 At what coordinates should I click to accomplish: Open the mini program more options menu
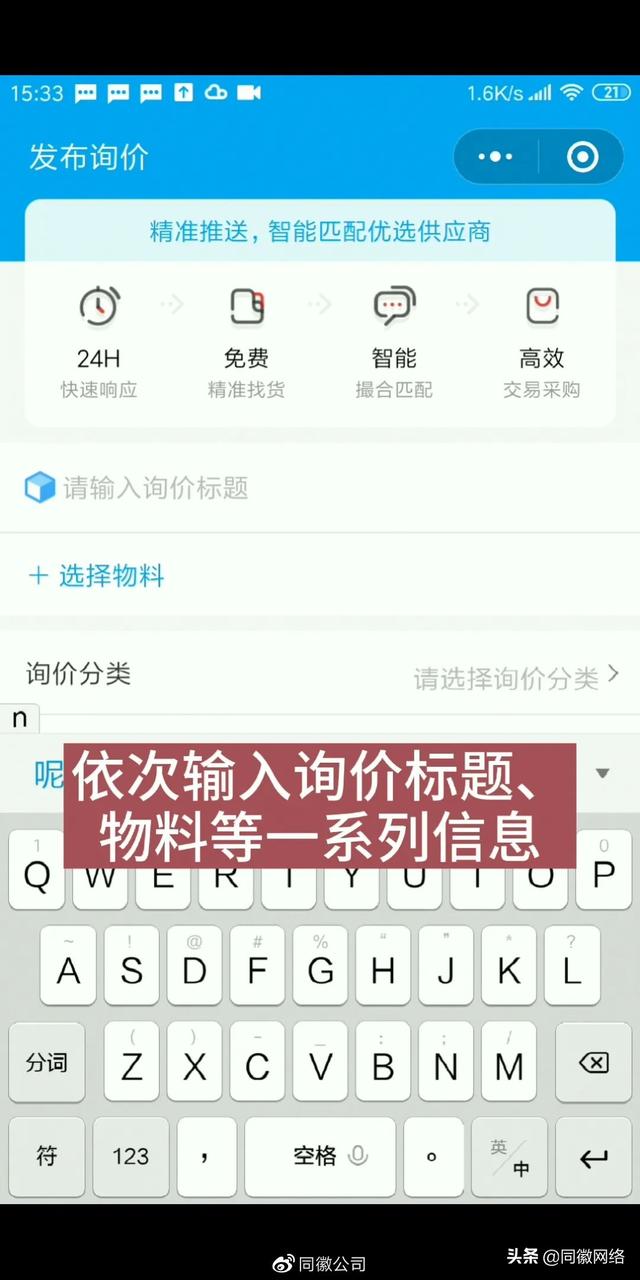coord(496,157)
